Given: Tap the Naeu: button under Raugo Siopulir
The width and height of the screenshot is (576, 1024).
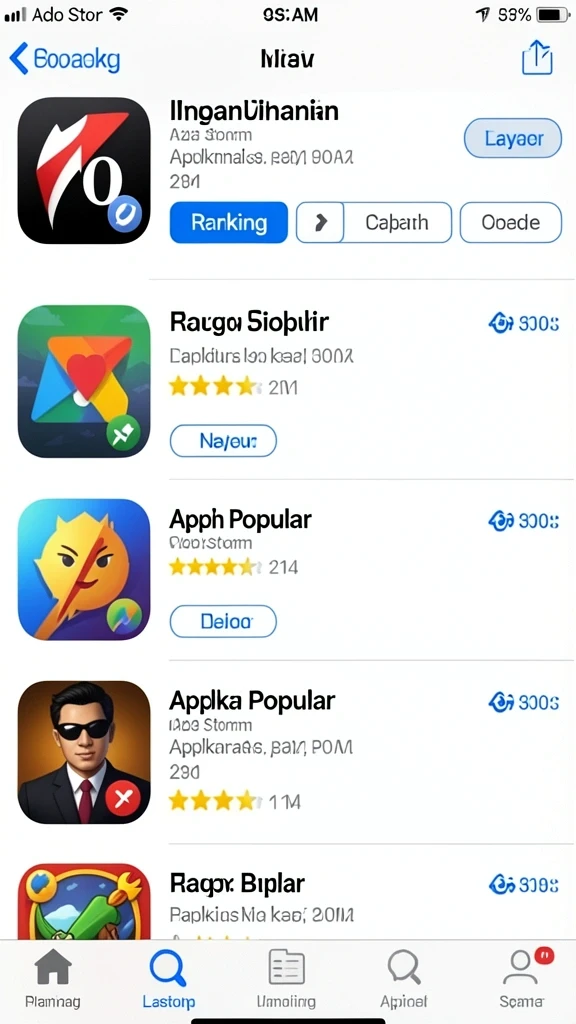Looking at the screenshot, I should [x=223, y=441].
